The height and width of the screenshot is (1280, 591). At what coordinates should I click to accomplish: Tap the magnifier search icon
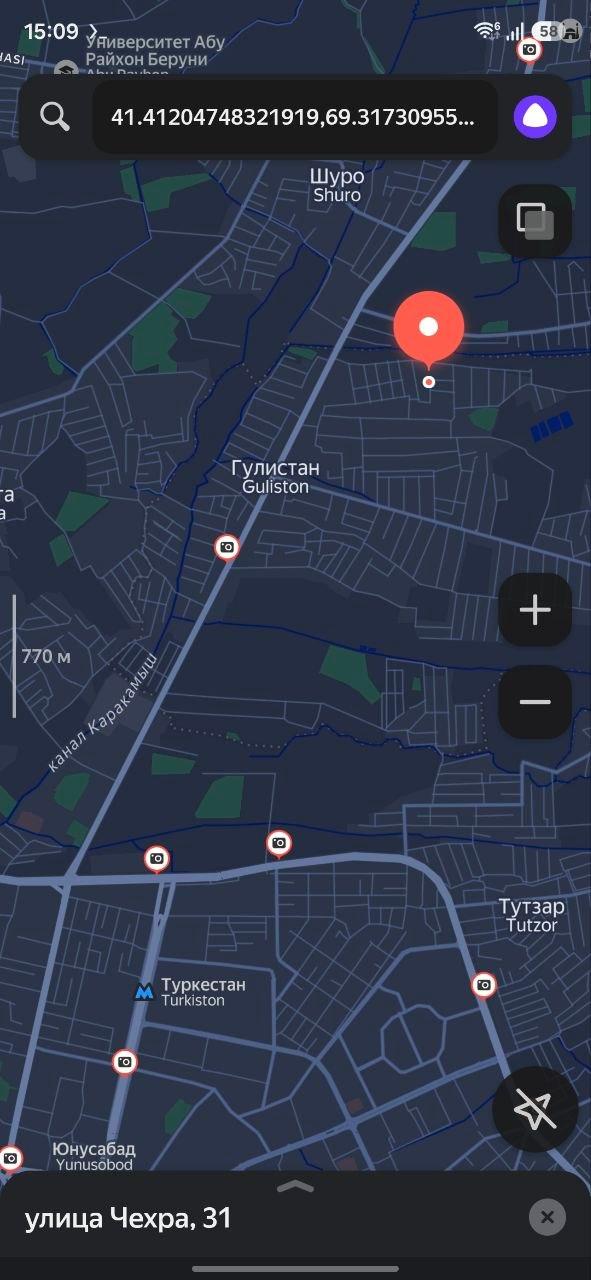(x=55, y=117)
